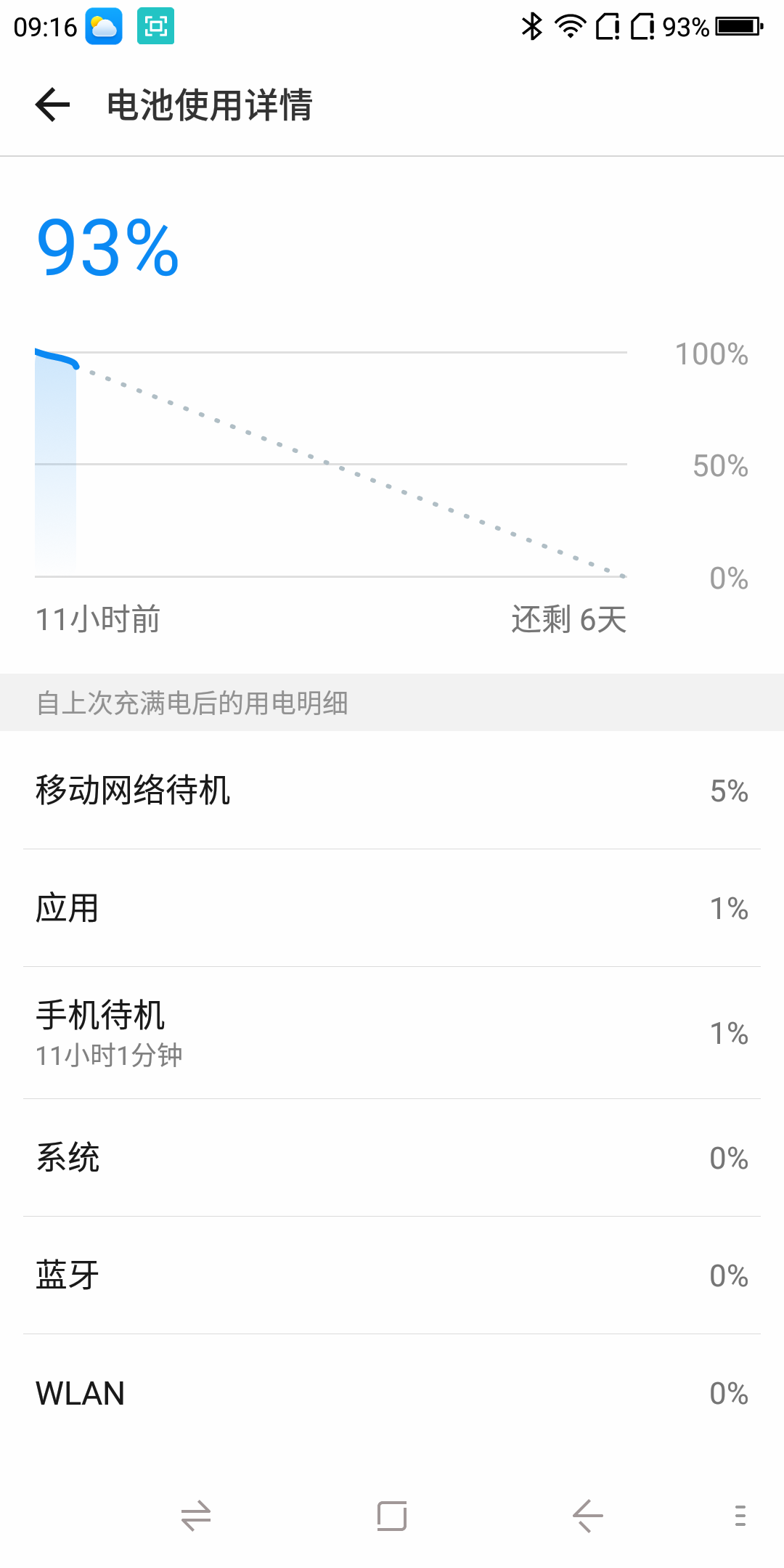Screen dimensions: 784x1568
Task: Go back from 电池使用详情 page
Action: coord(52,105)
